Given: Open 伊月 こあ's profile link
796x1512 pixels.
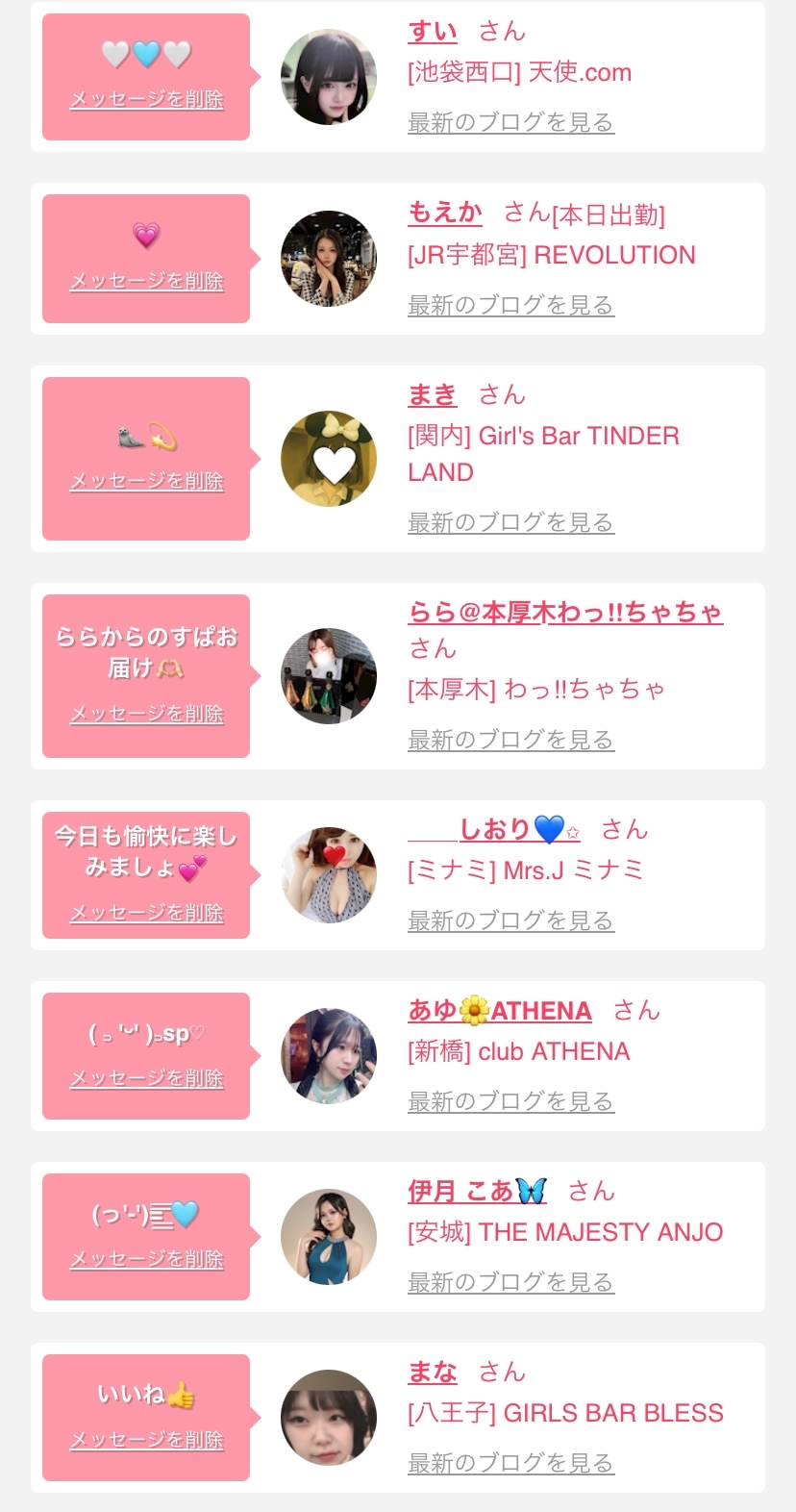Looking at the screenshot, I should click(477, 1191).
